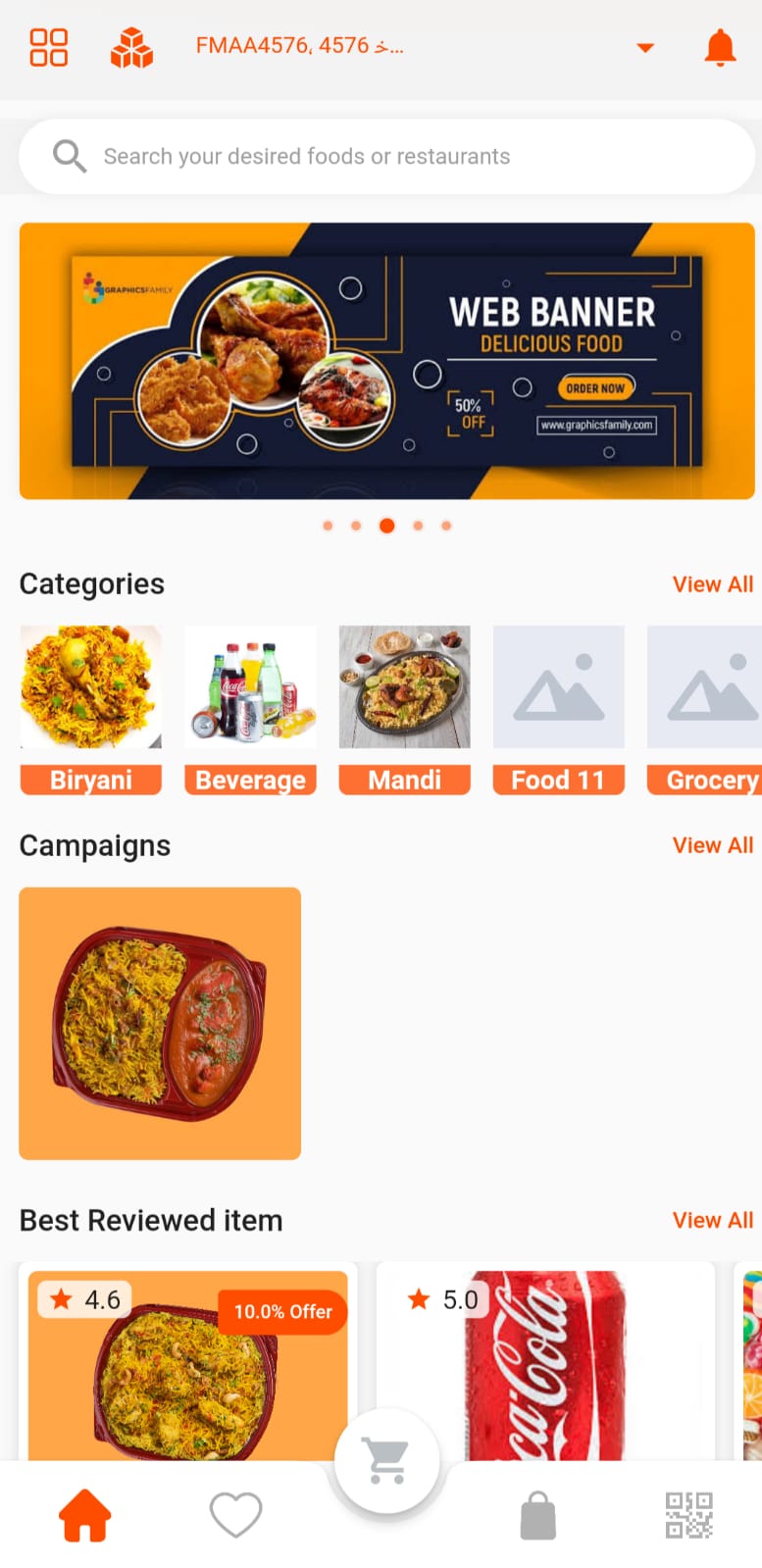Screen dimensions: 762x1568
Task: Switch to the favorites heart tab
Action: pos(235,1515)
